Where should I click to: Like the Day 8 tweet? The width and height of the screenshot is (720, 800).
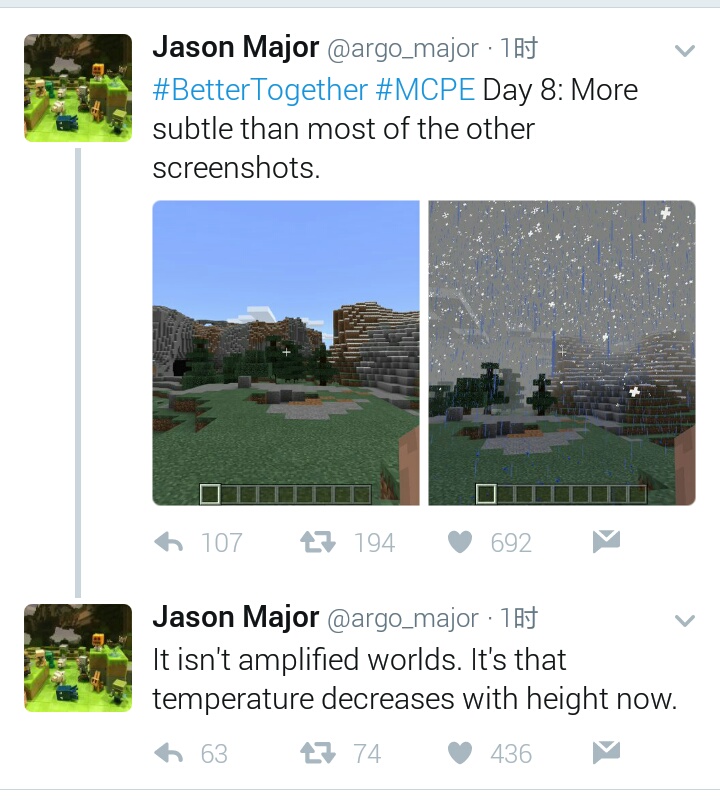click(460, 542)
